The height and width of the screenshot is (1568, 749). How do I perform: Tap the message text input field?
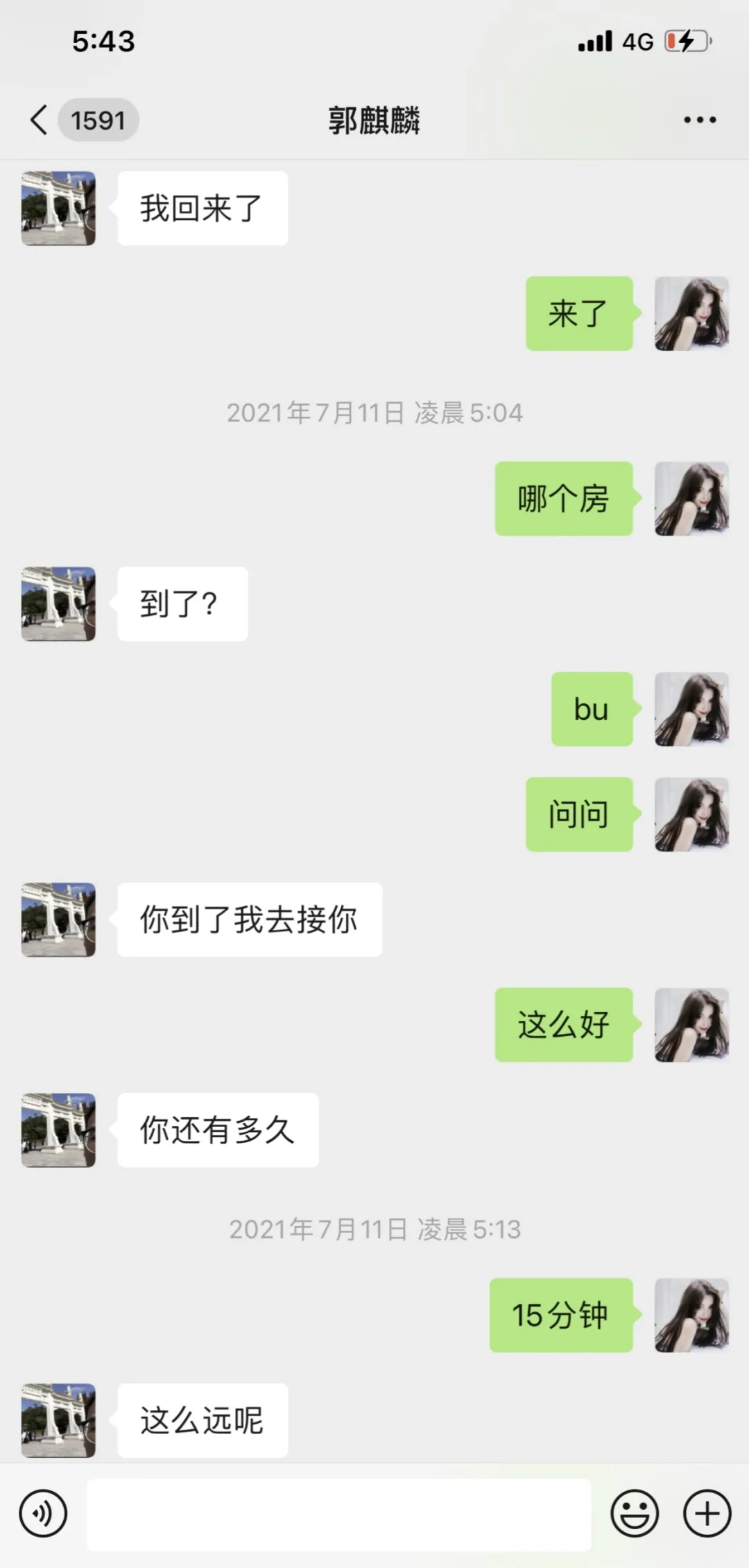click(338, 1513)
